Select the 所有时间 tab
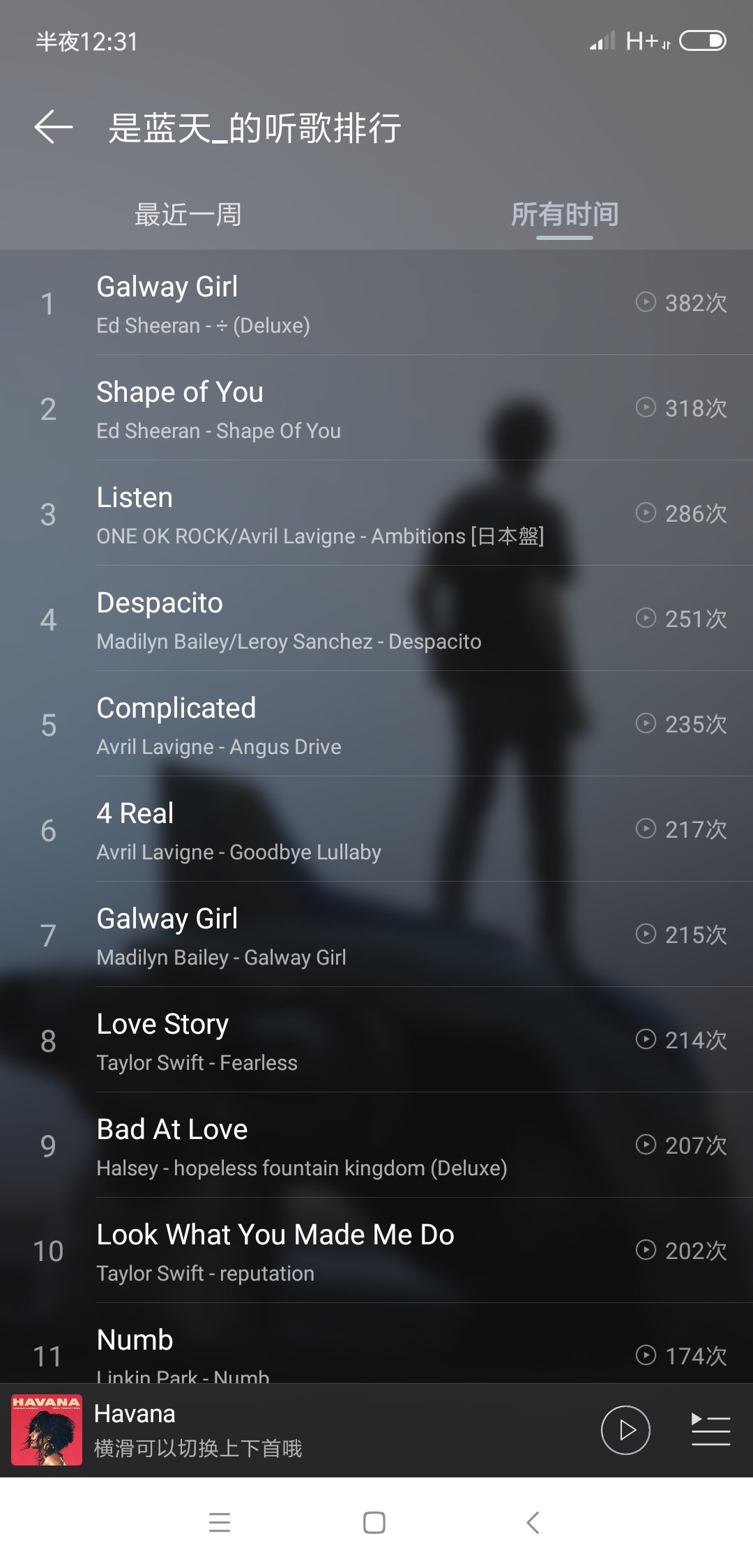753x1568 pixels. tap(565, 214)
